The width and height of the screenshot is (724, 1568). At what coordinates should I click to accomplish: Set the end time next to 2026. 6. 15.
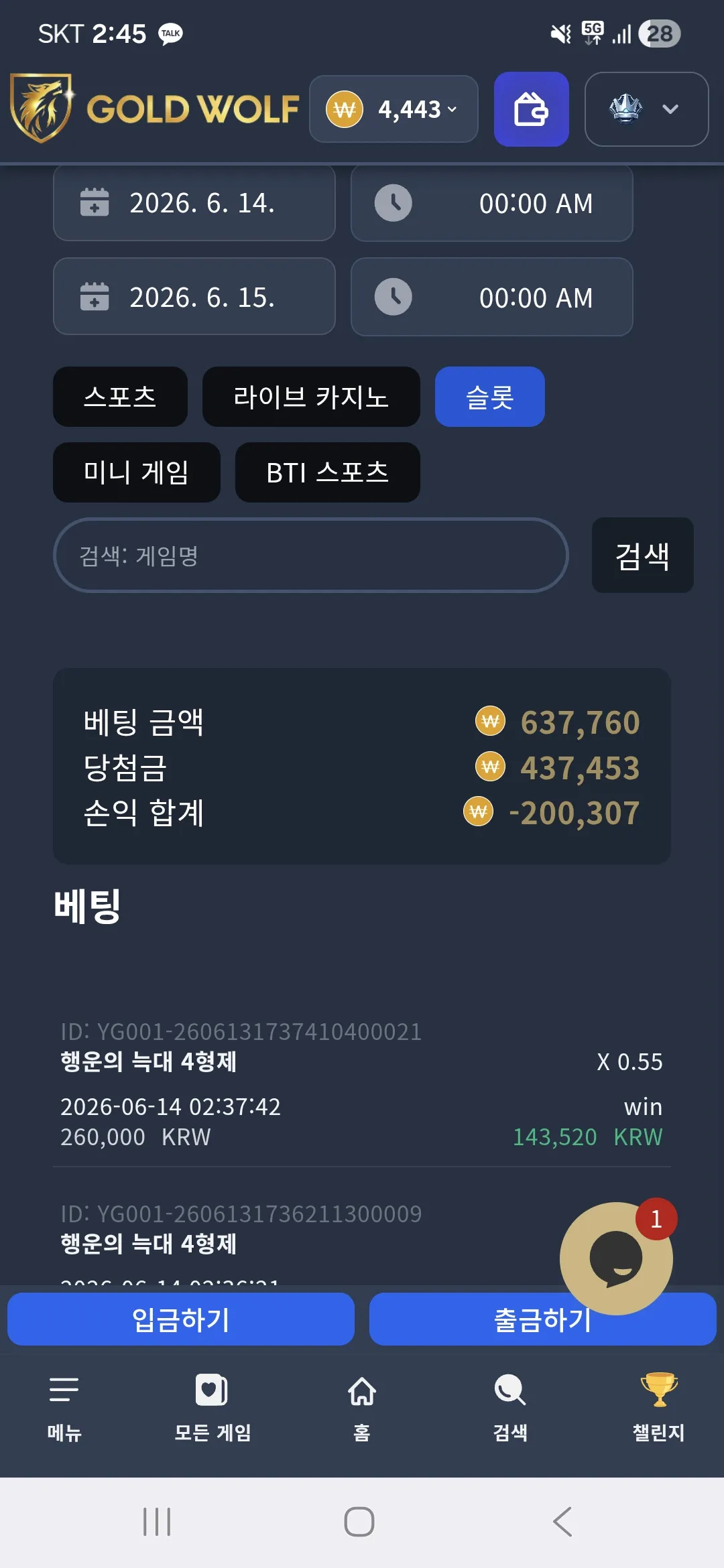tap(492, 297)
